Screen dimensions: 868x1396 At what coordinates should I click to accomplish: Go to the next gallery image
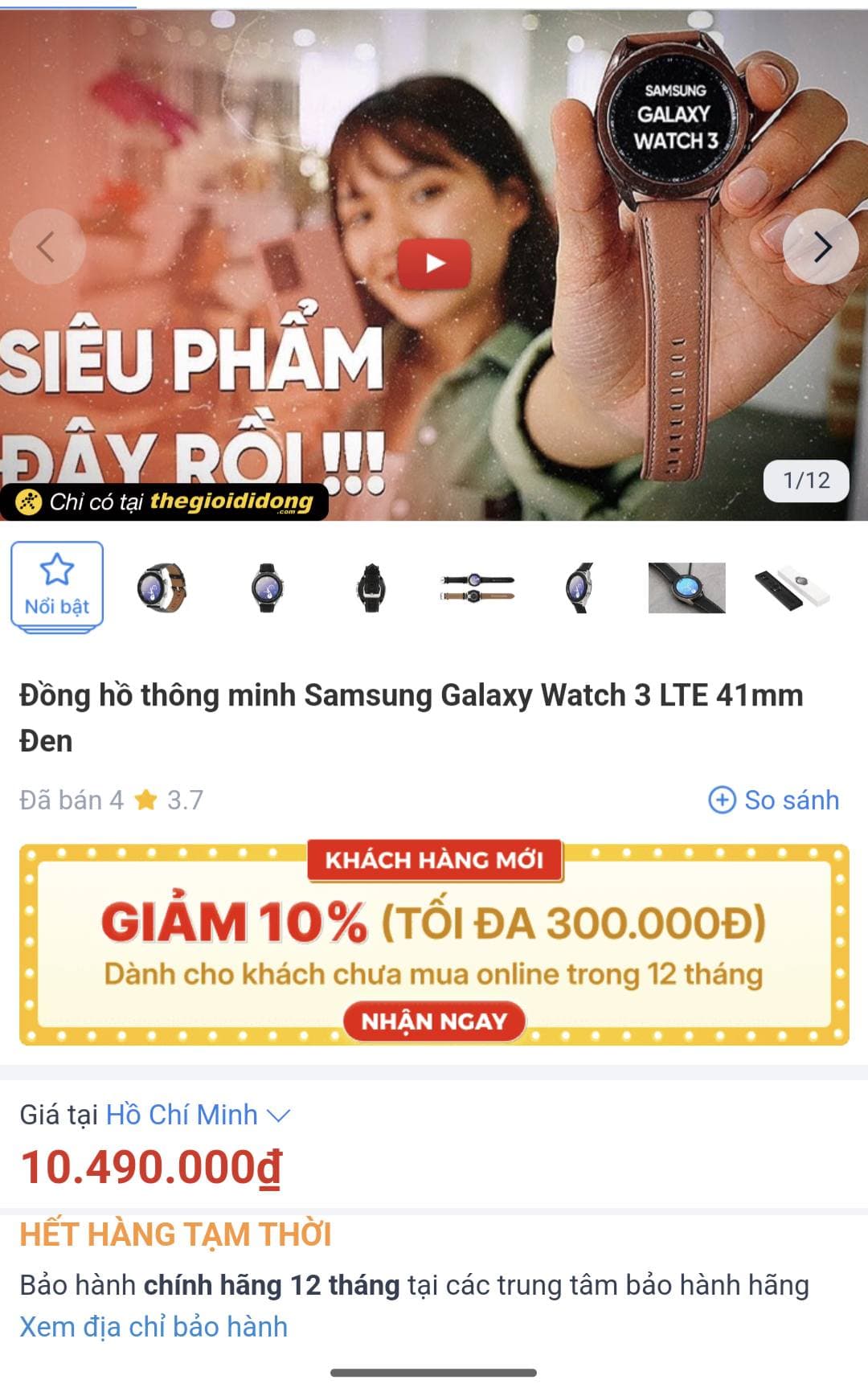point(821,247)
